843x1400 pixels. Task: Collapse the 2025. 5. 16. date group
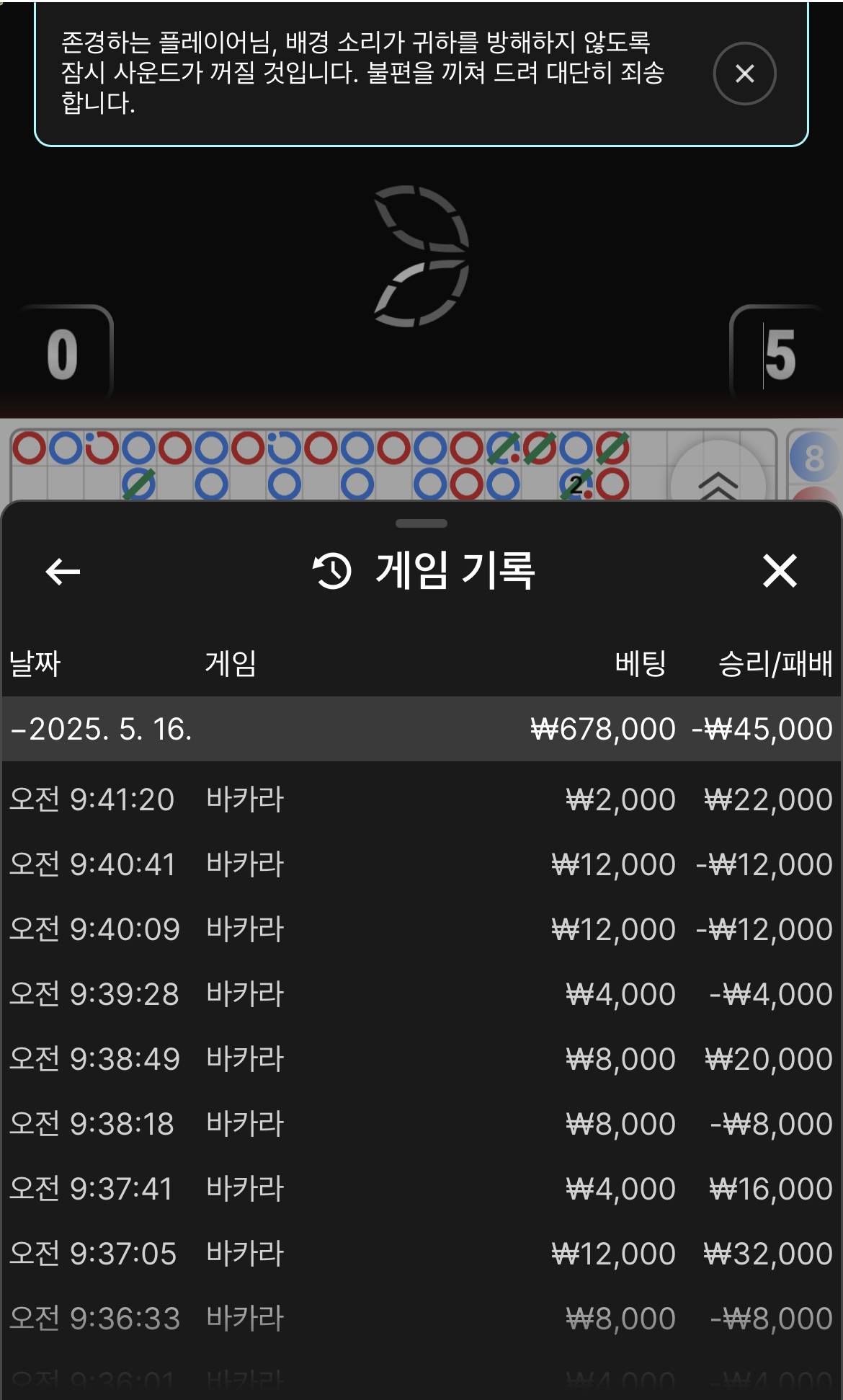click(421, 729)
